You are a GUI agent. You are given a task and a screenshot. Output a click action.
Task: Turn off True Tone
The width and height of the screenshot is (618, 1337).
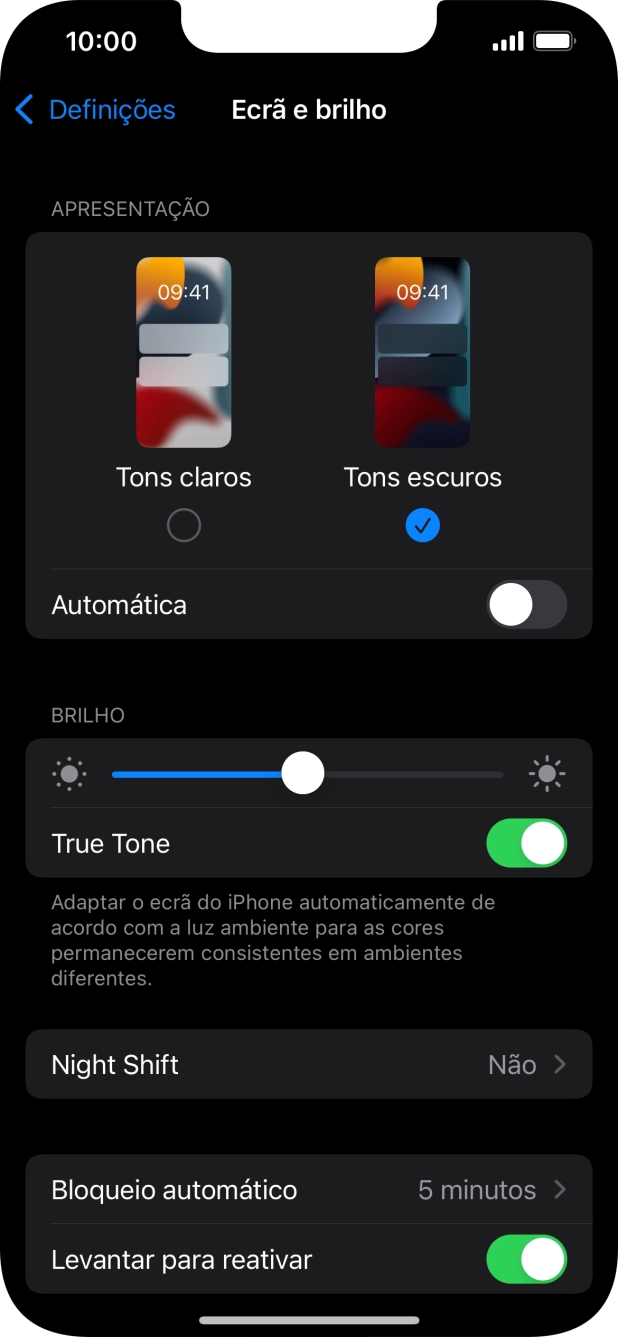click(x=526, y=843)
